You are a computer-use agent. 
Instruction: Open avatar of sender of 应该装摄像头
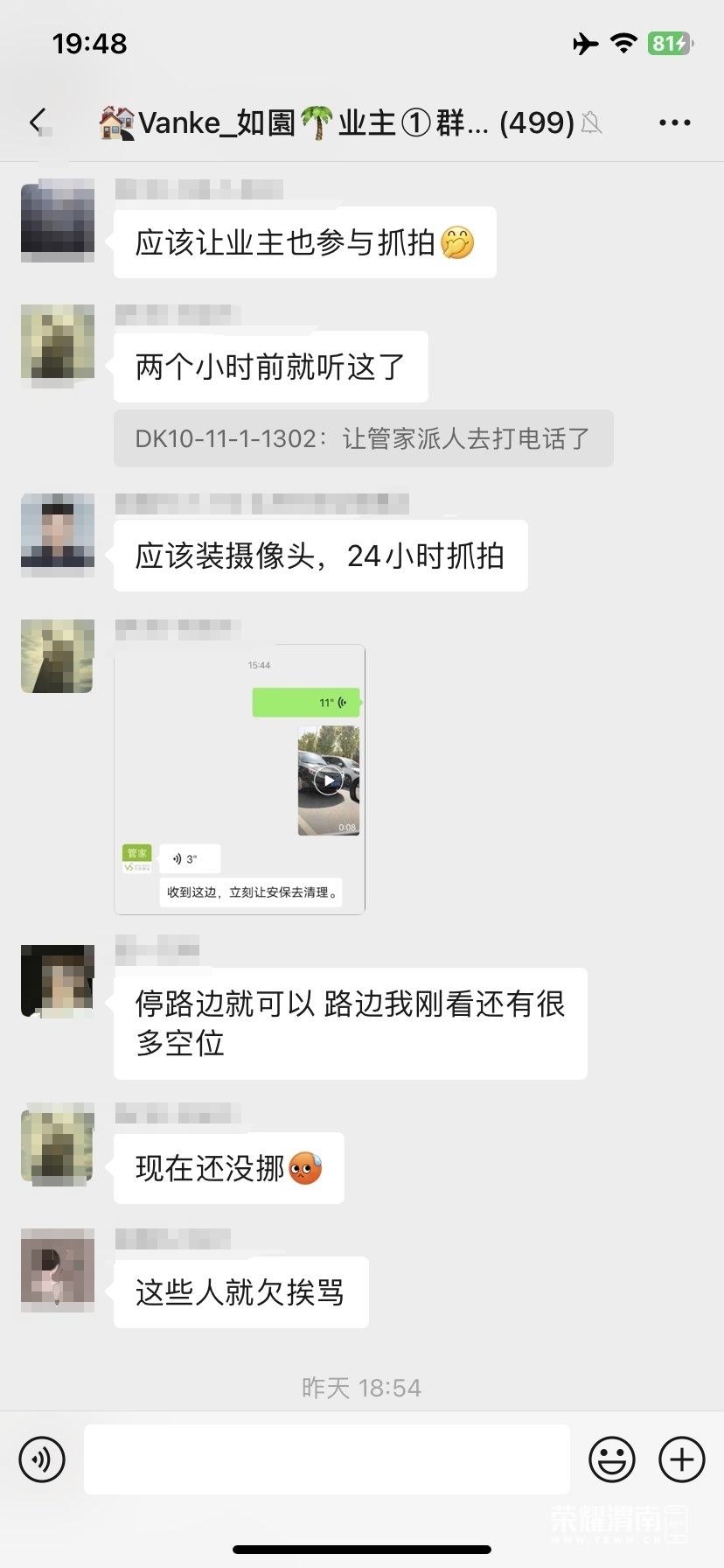58,534
